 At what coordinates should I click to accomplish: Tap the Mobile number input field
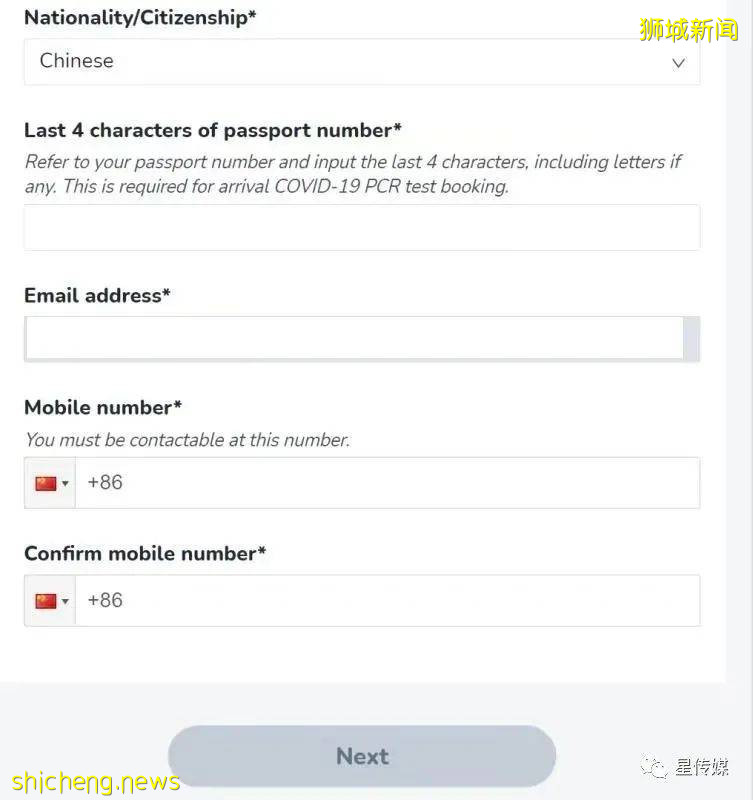click(x=387, y=483)
